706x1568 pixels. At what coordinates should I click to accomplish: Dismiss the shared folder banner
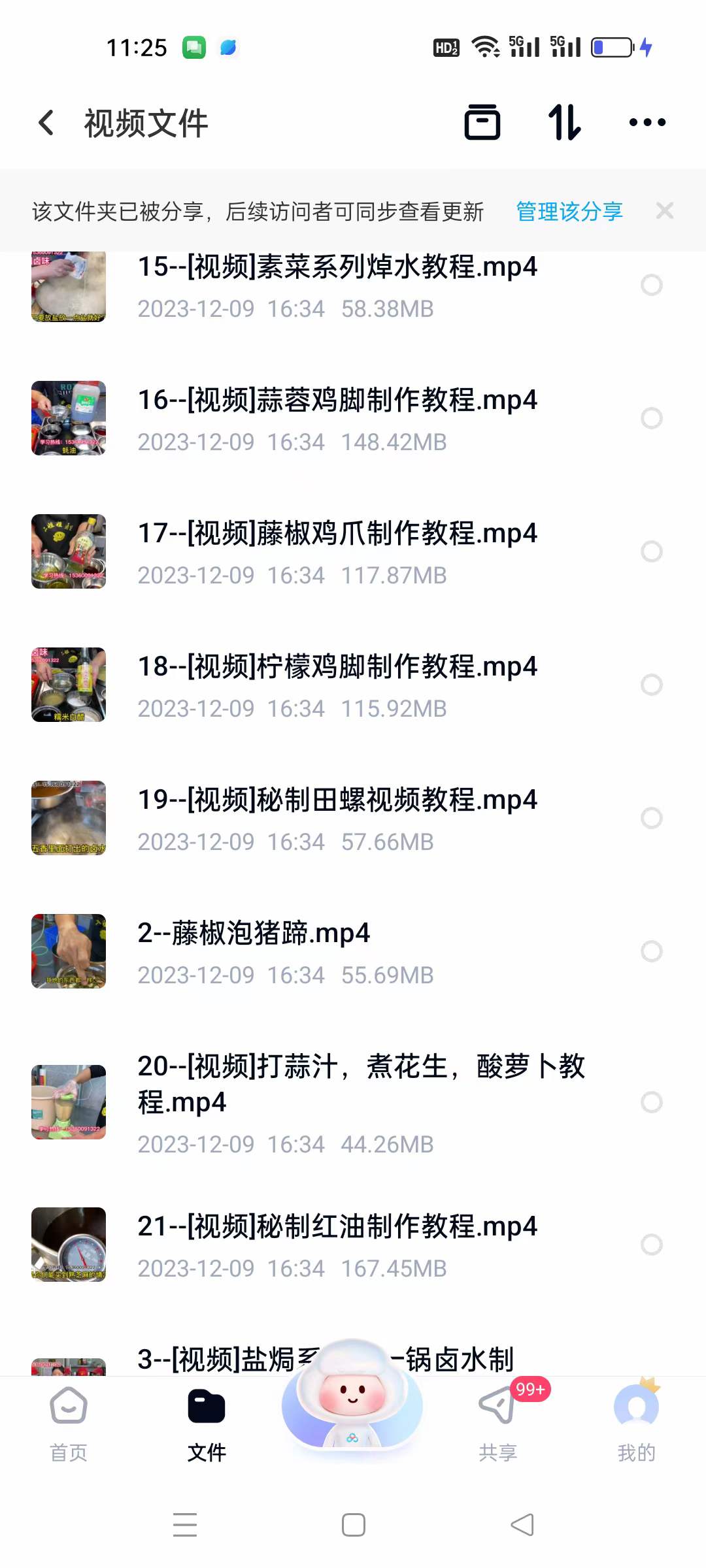click(665, 210)
